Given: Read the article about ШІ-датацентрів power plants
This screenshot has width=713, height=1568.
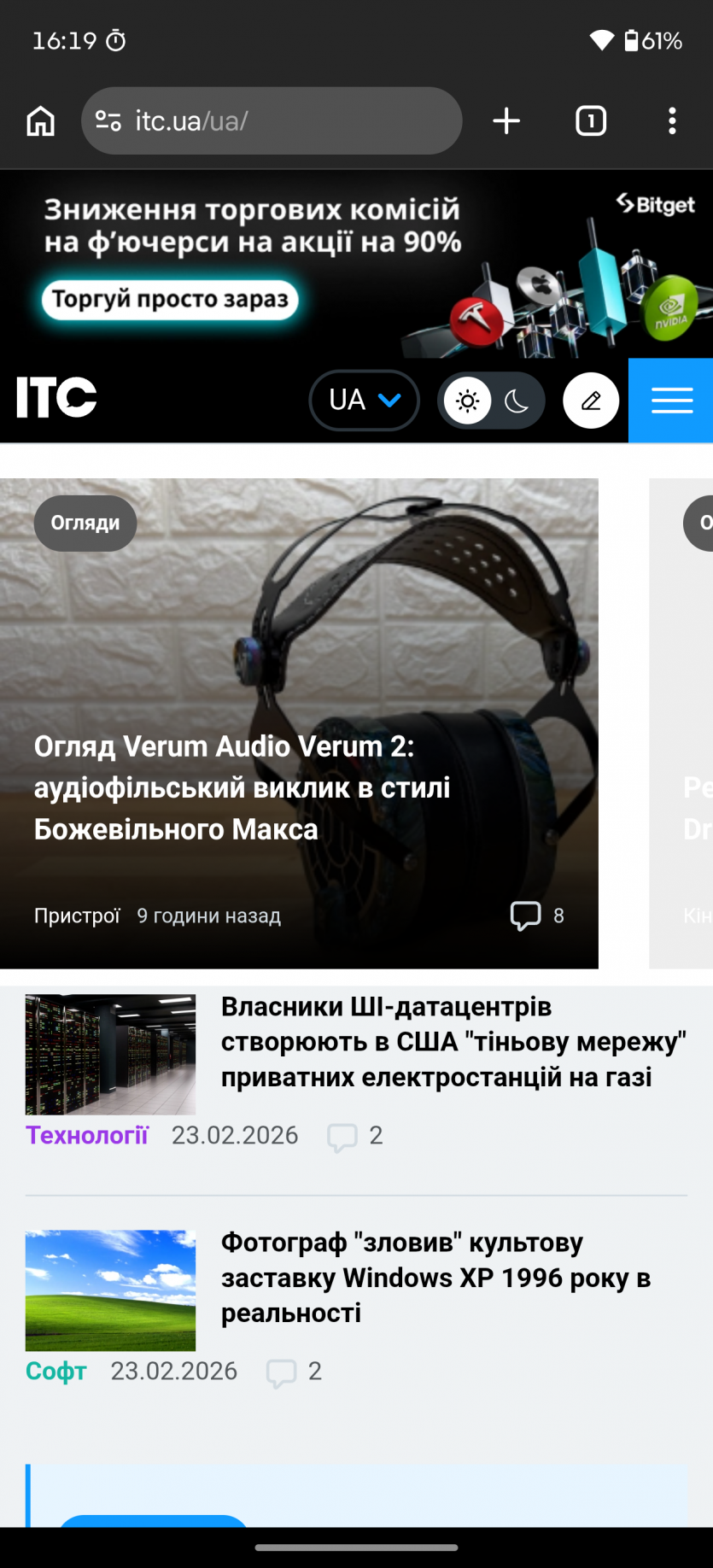Looking at the screenshot, I should click(453, 1042).
